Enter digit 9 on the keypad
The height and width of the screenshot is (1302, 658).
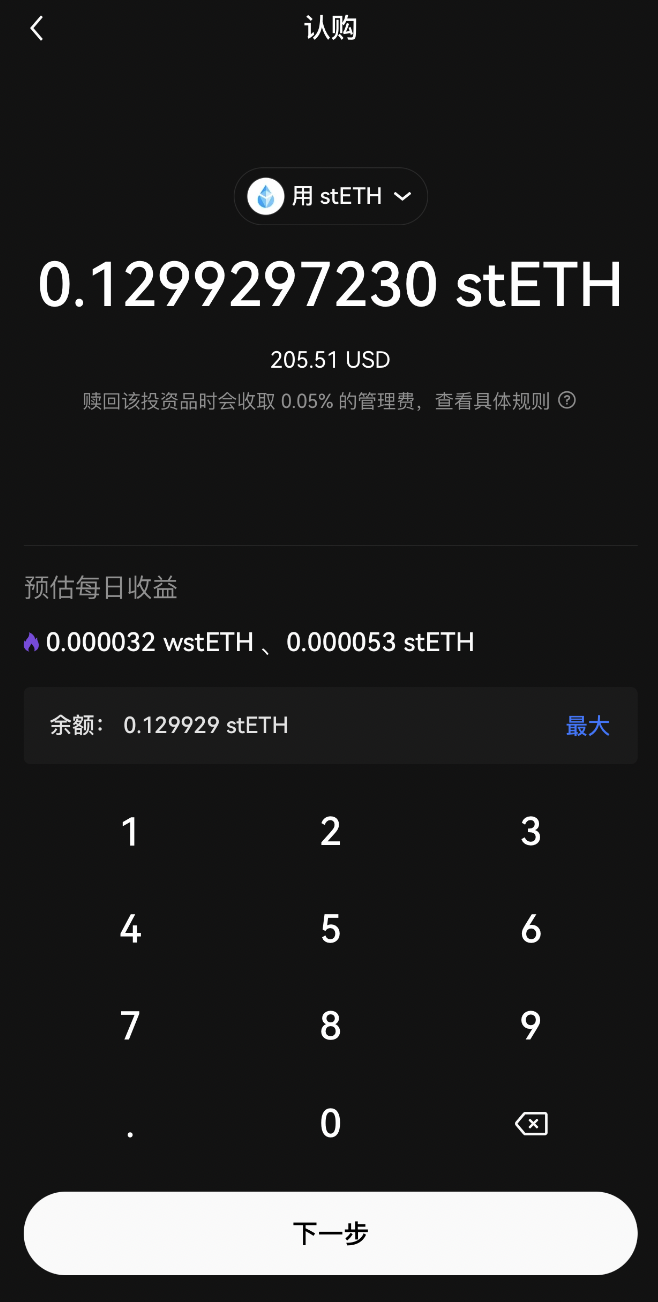[531, 1027]
